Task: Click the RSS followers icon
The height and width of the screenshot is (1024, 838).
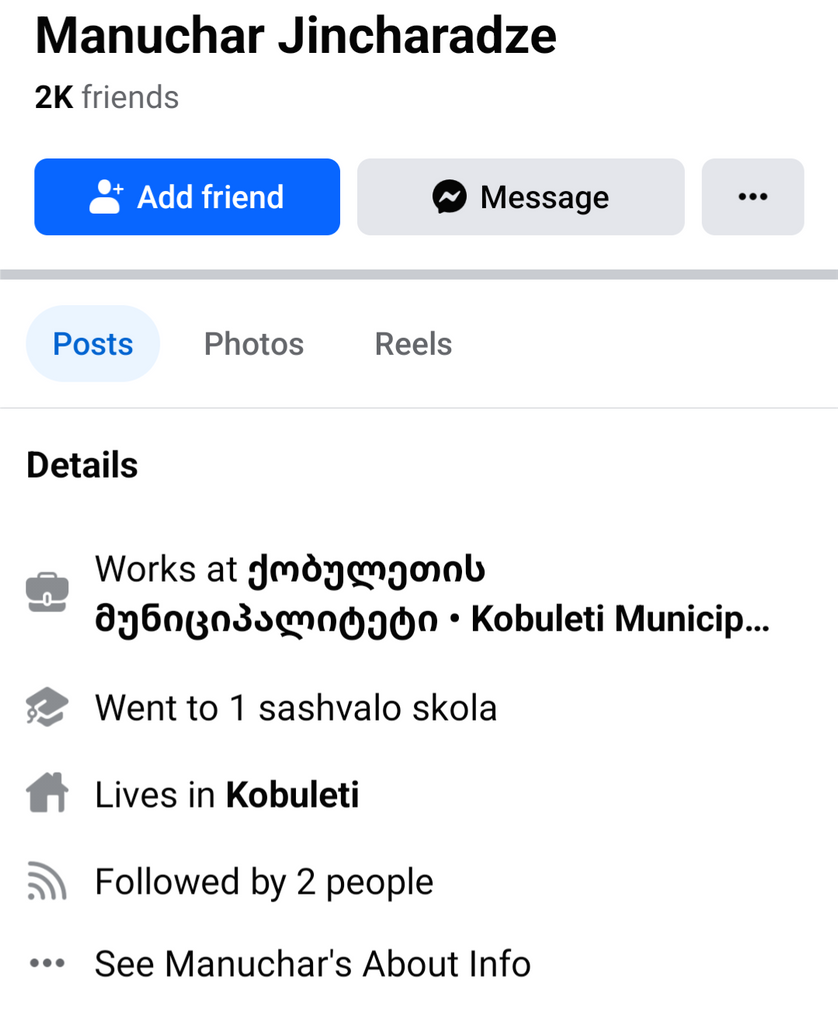Action: pyautogui.click(x=46, y=881)
